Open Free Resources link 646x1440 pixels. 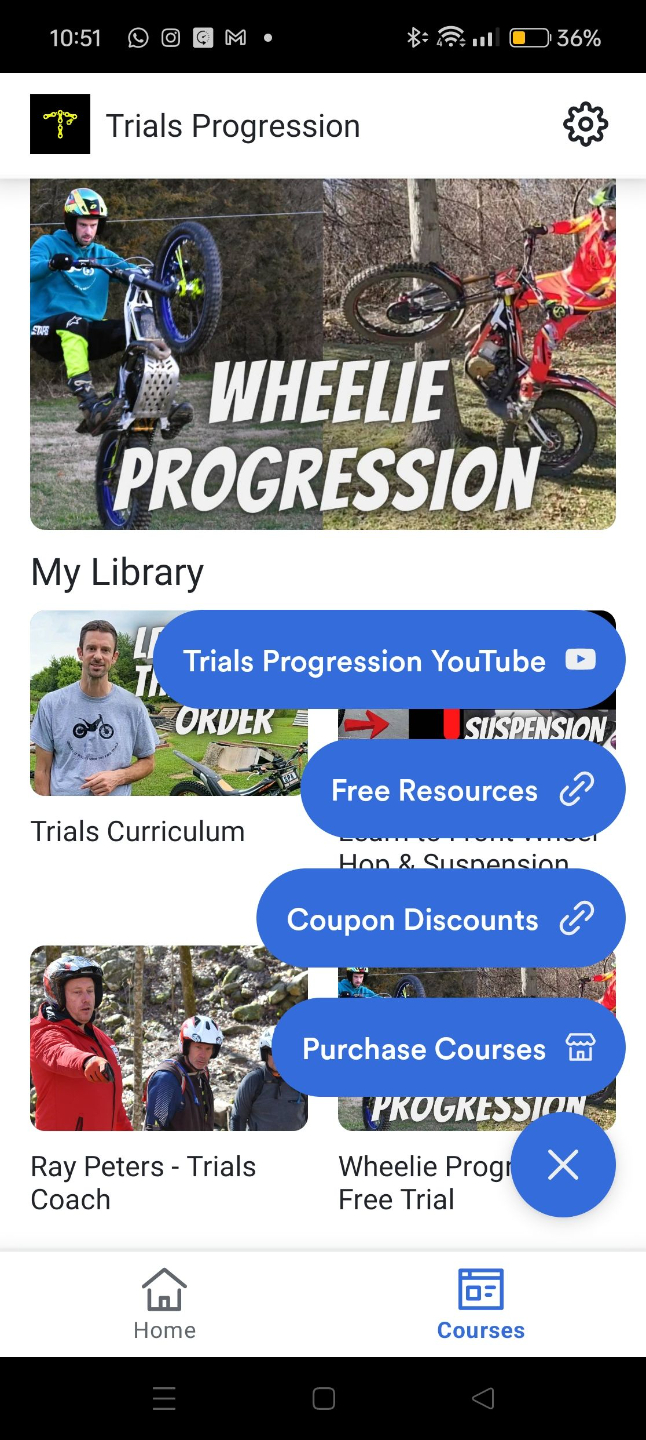point(462,790)
